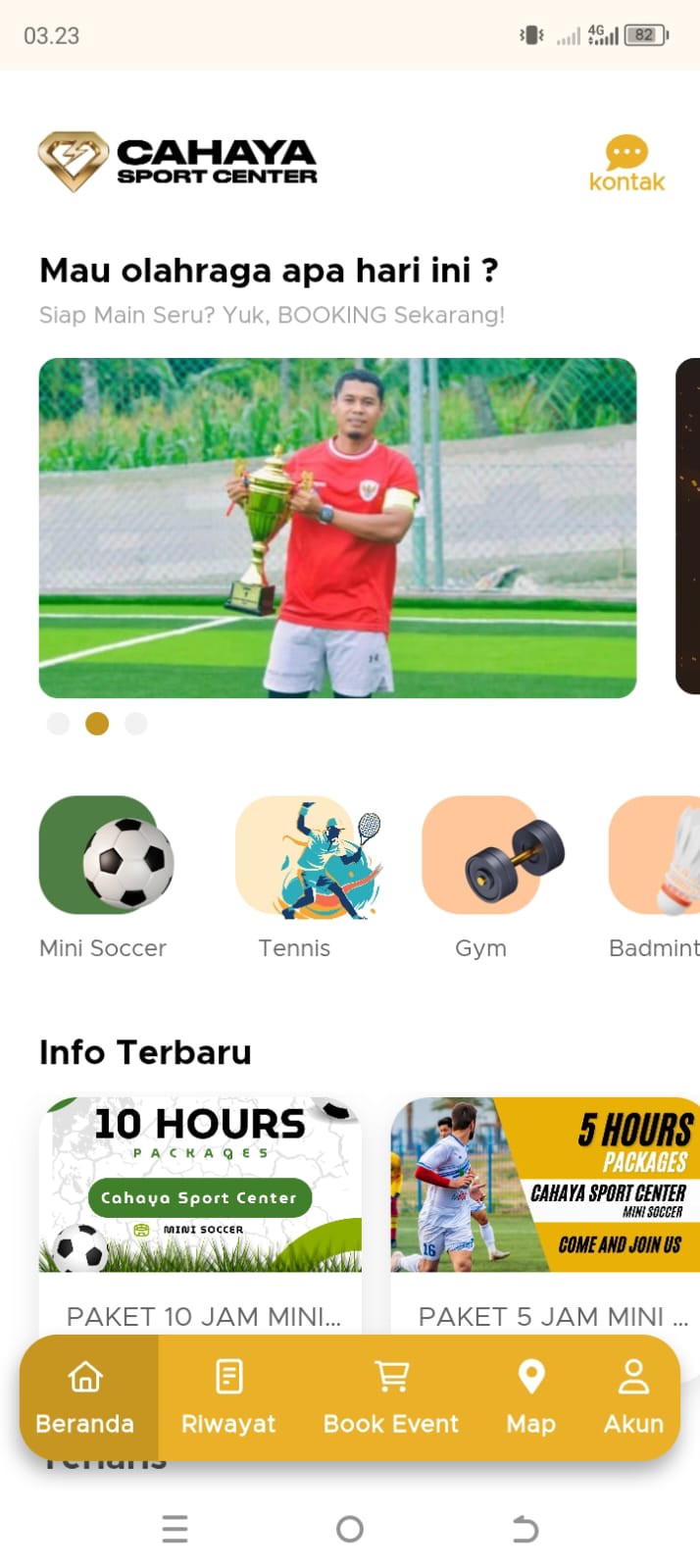Open the trophy banner in the carousel
This screenshot has height=1568, width=700.
(337, 528)
